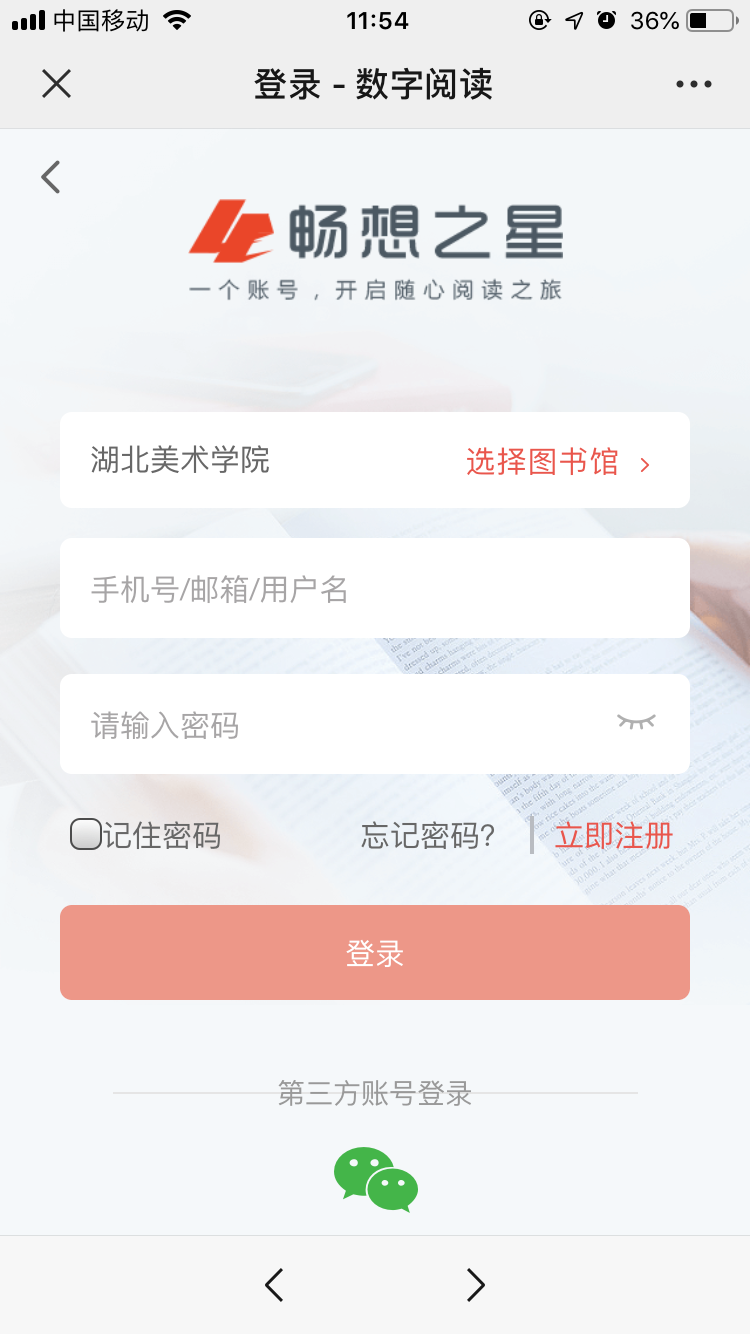
Task: Go to previous page in browser bar
Action: tap(274, 1284)
